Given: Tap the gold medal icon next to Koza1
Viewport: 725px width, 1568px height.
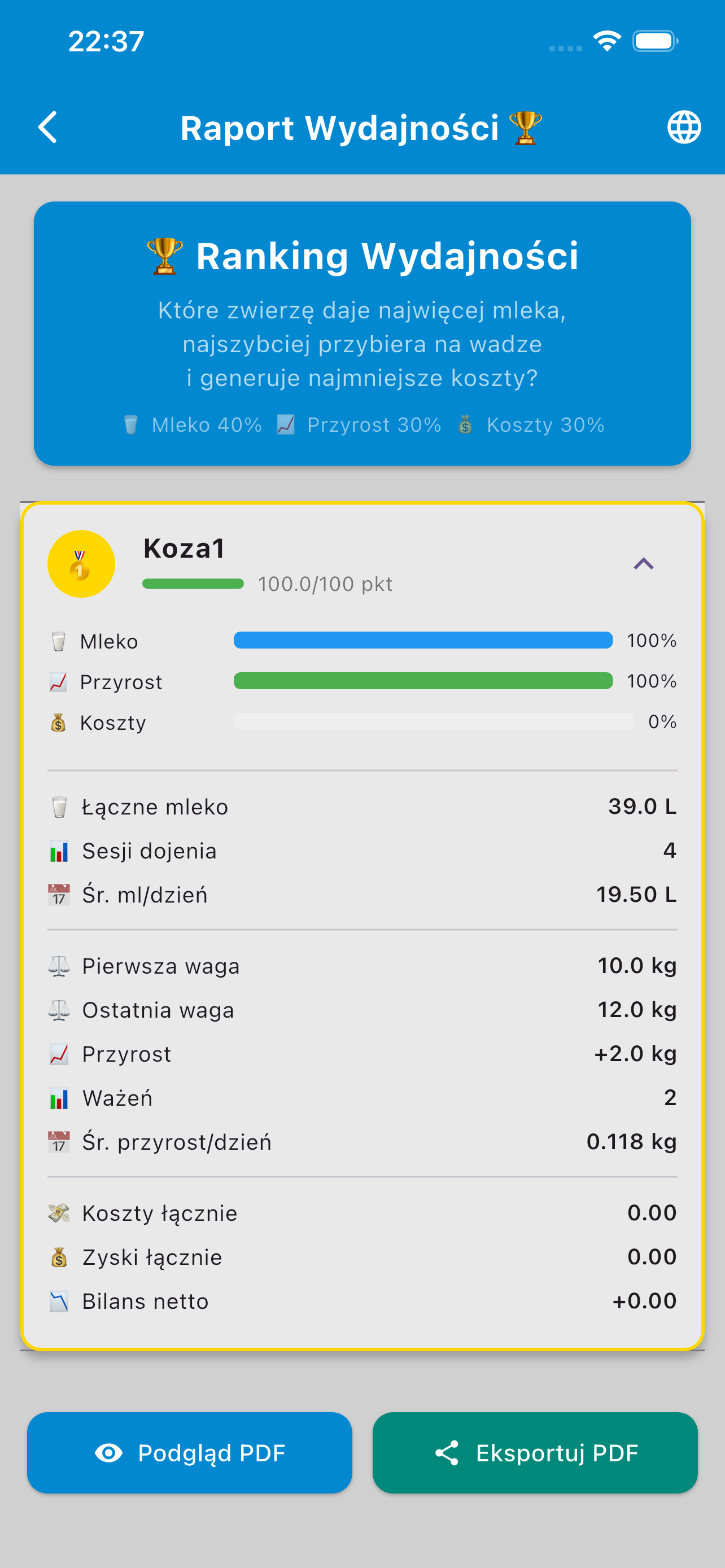Looking at the screenshot, I should (81, 563).
